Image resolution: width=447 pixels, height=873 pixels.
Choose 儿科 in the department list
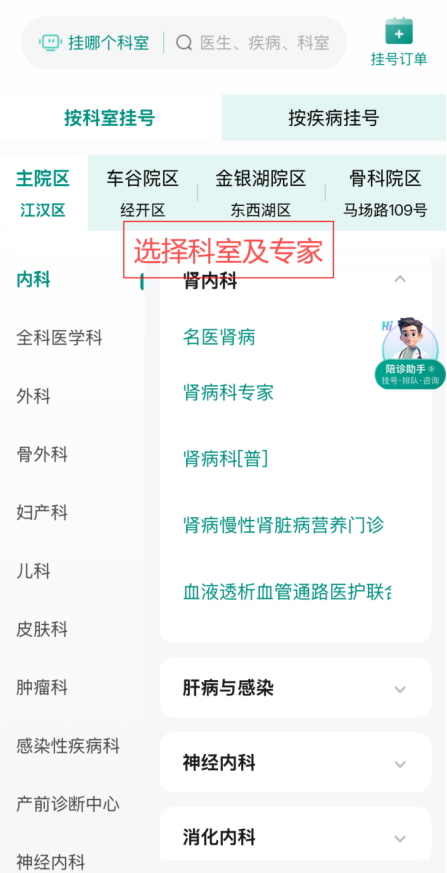33,571
